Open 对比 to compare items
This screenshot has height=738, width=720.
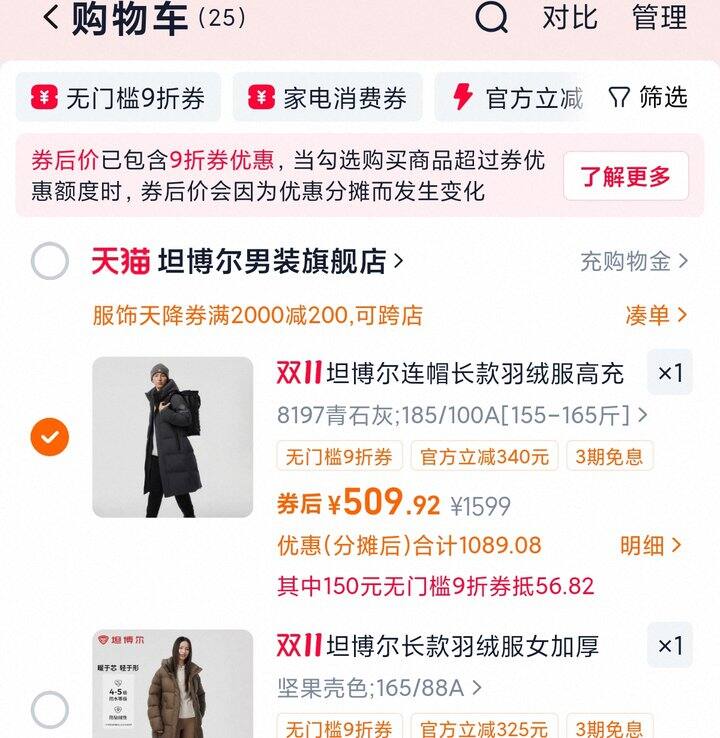pos(569,18)
